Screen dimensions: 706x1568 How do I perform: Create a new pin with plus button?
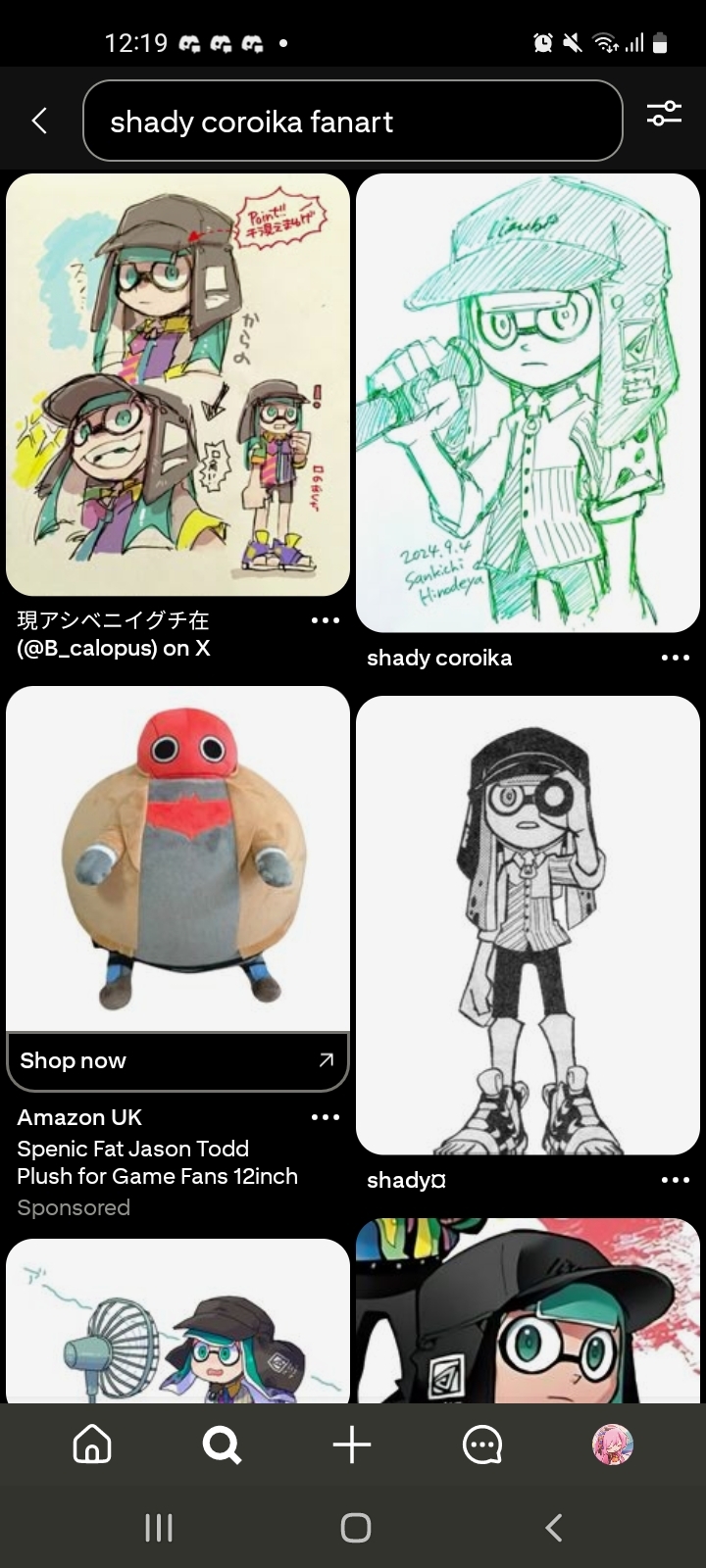[352, 1445]
